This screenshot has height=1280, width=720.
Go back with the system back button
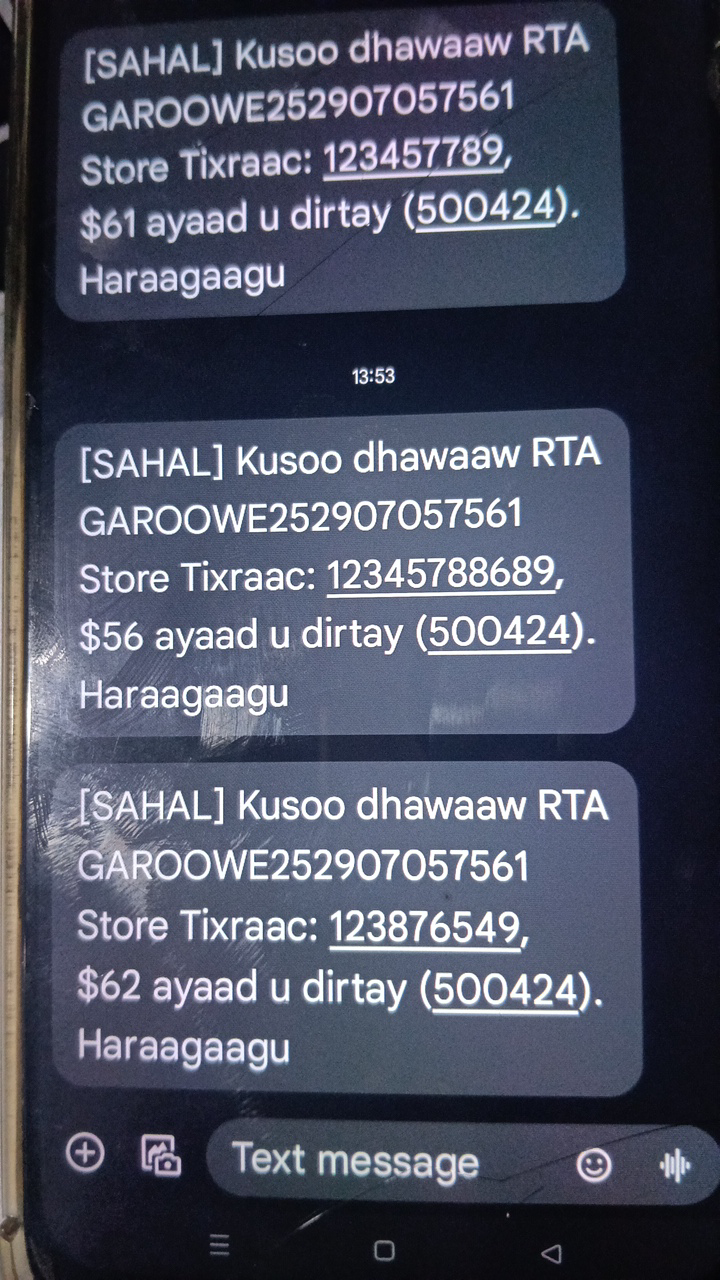tap(549, 1251)
